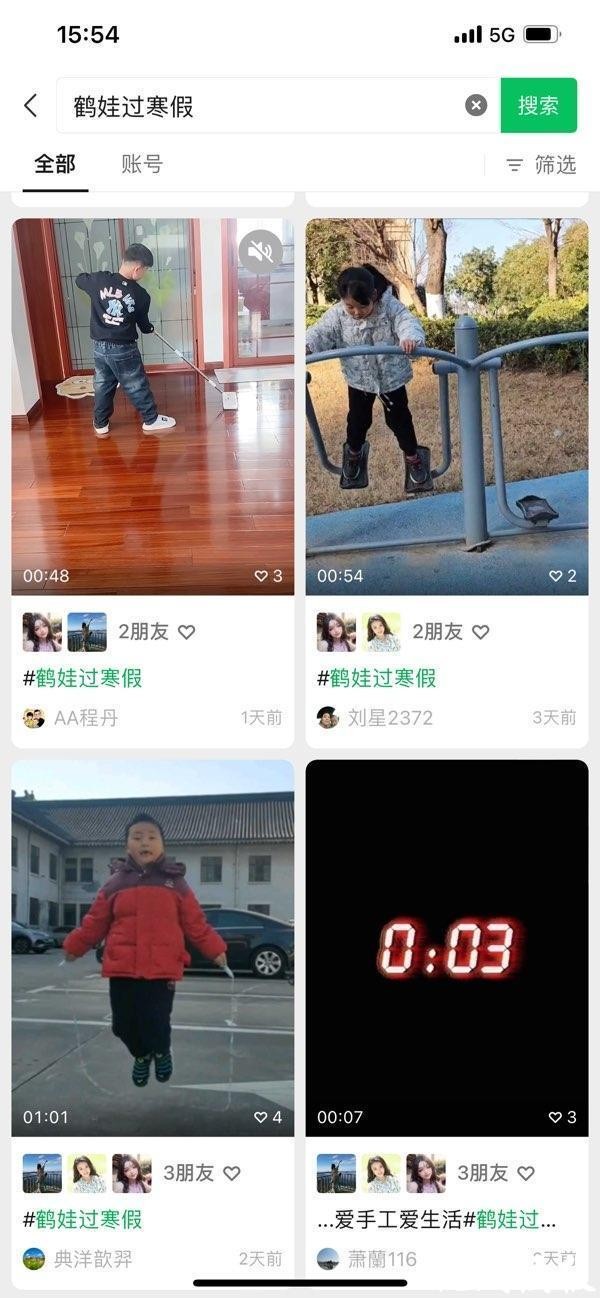Edit the search field text

coord(260,106)
